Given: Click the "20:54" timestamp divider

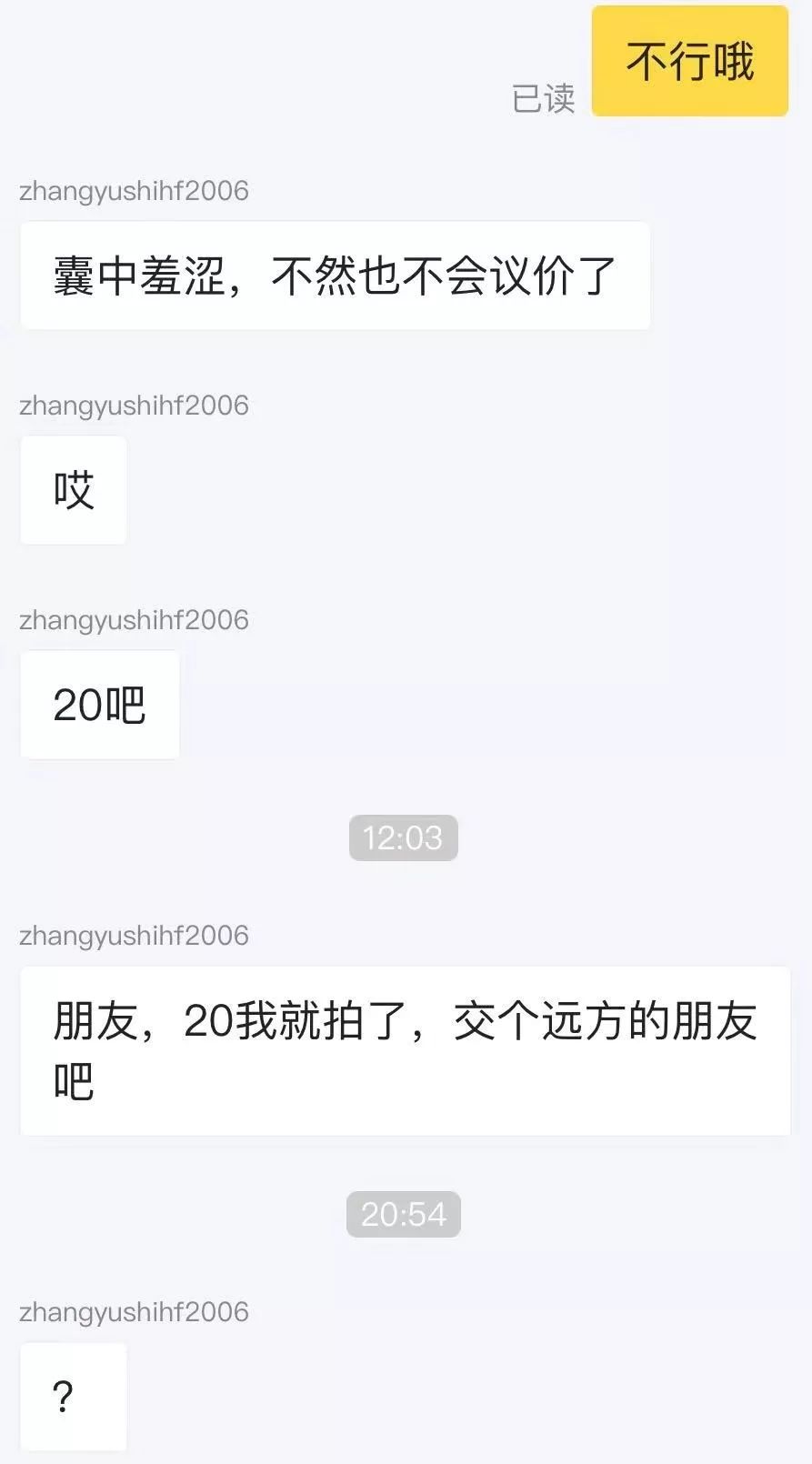Looking at the screenshot, I should [x=403, y=1212].
